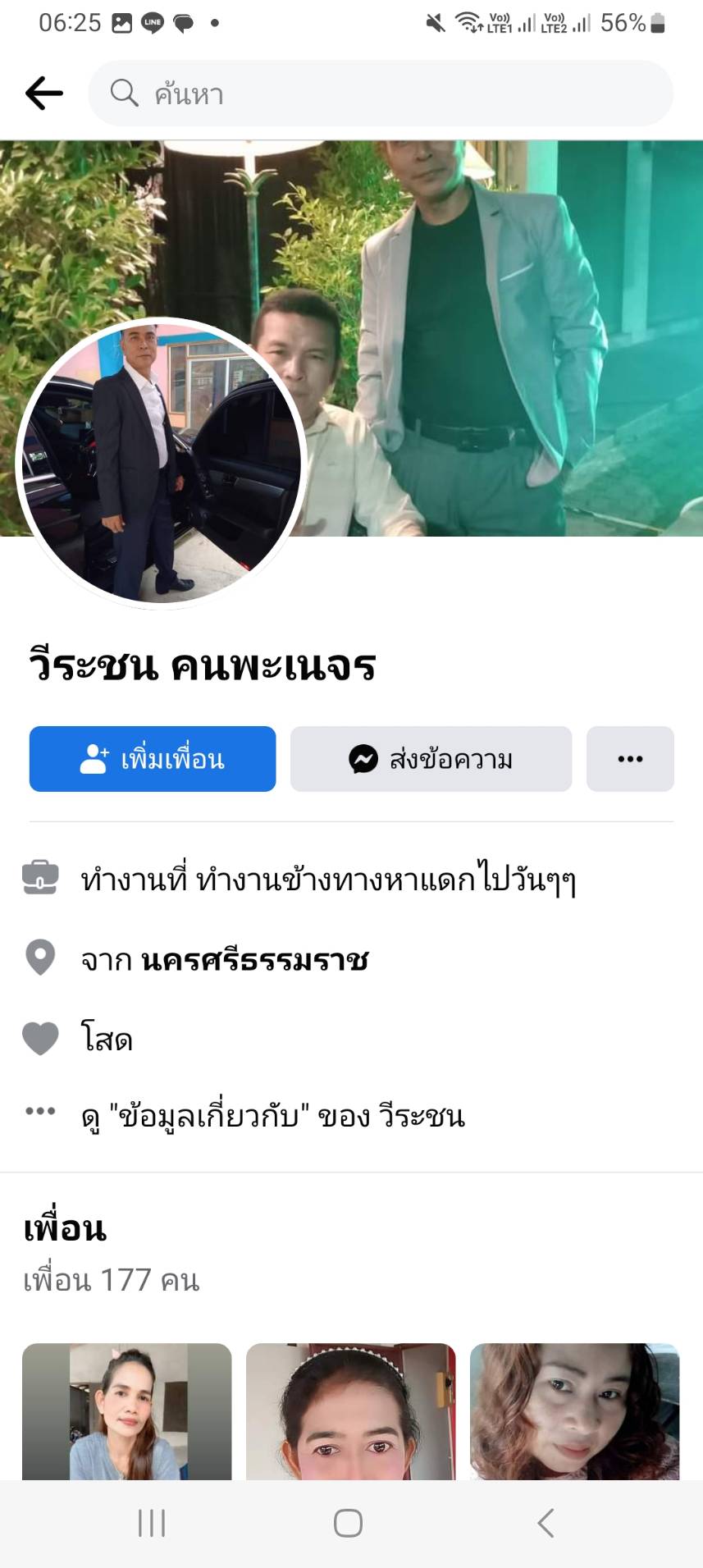Open the friend tile with the gray sweater
Screen dimensions: 703x1568
click(x=127, y=1413)
